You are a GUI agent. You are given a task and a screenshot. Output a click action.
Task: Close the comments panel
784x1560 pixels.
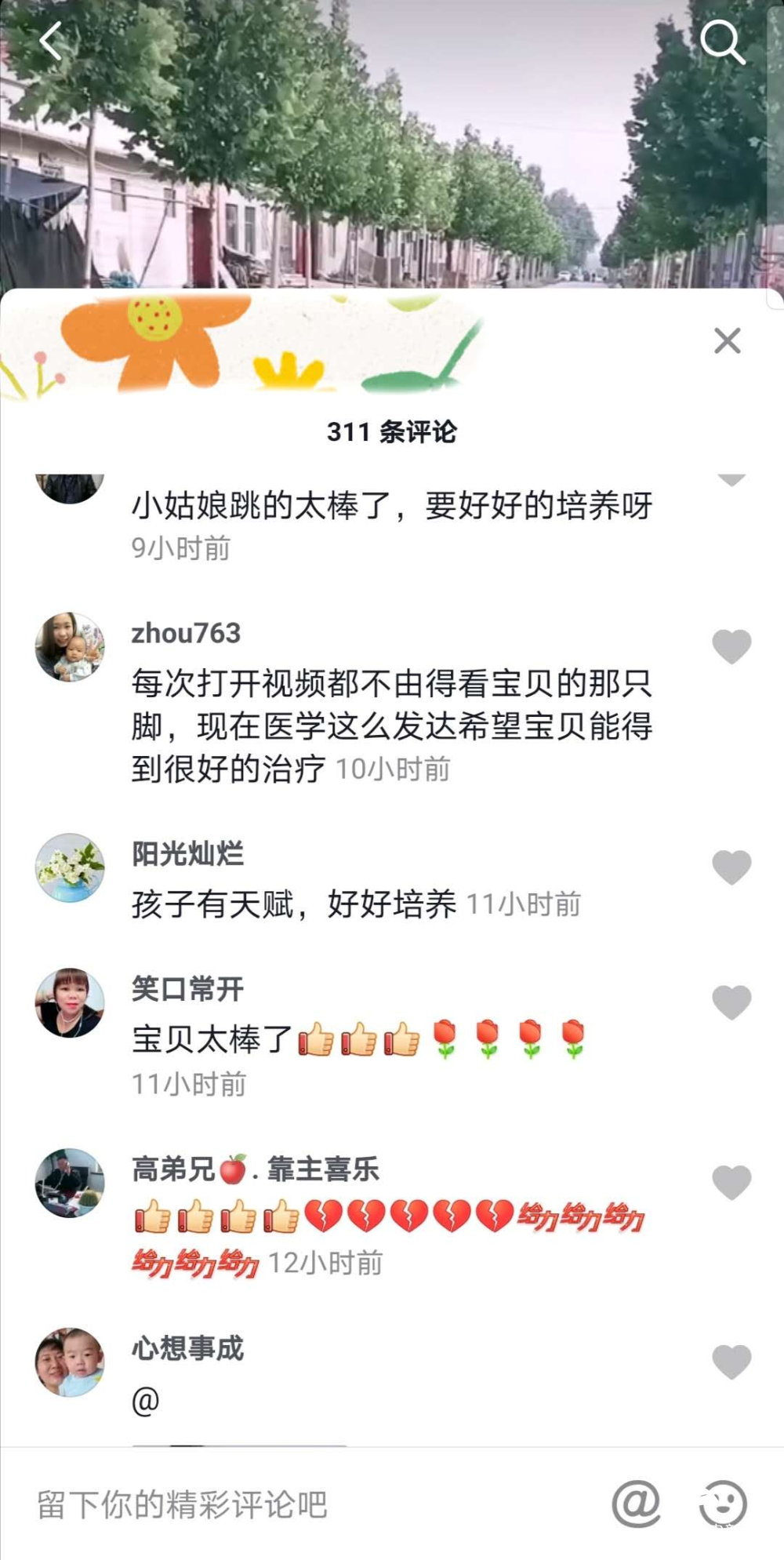(x=727, y=340)
